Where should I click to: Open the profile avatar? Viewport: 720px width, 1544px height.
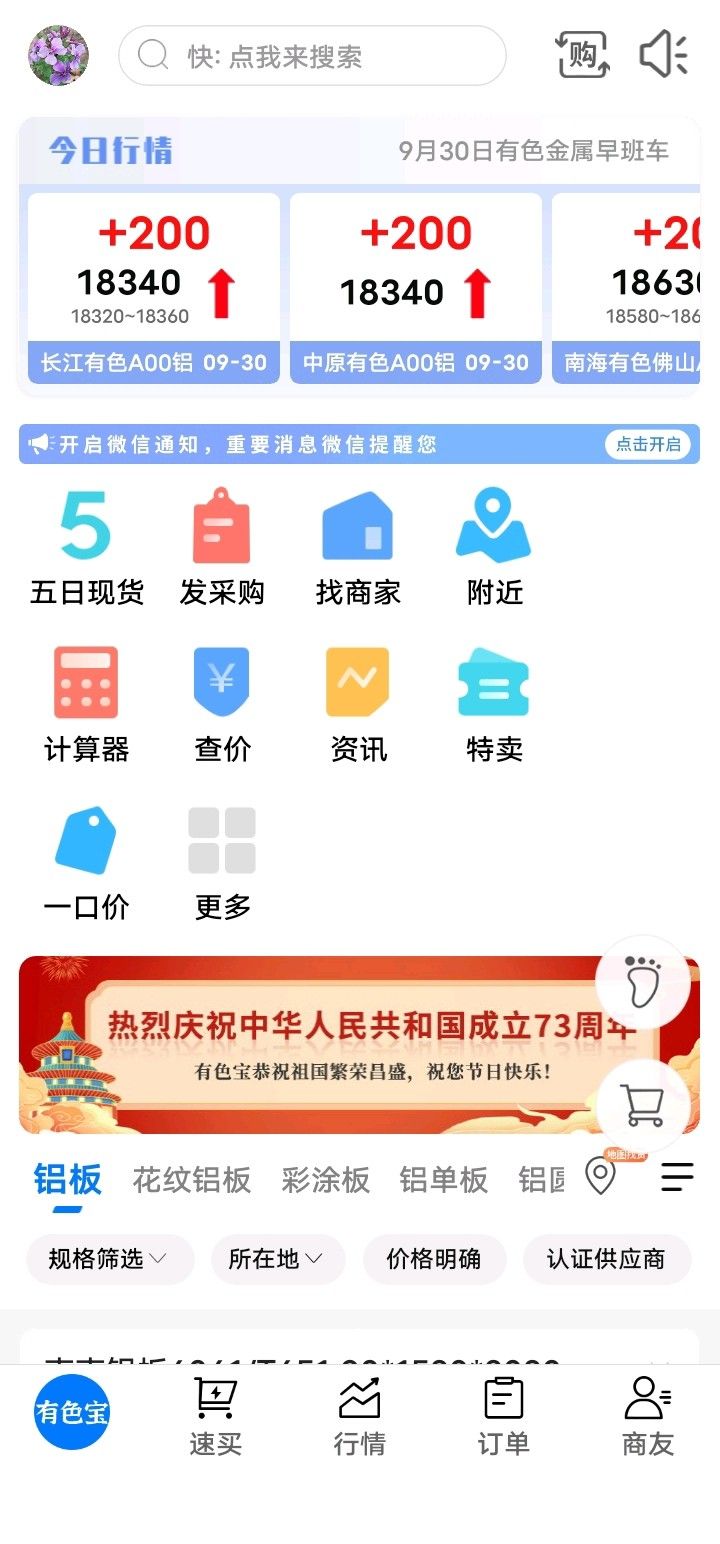point(58,55)
